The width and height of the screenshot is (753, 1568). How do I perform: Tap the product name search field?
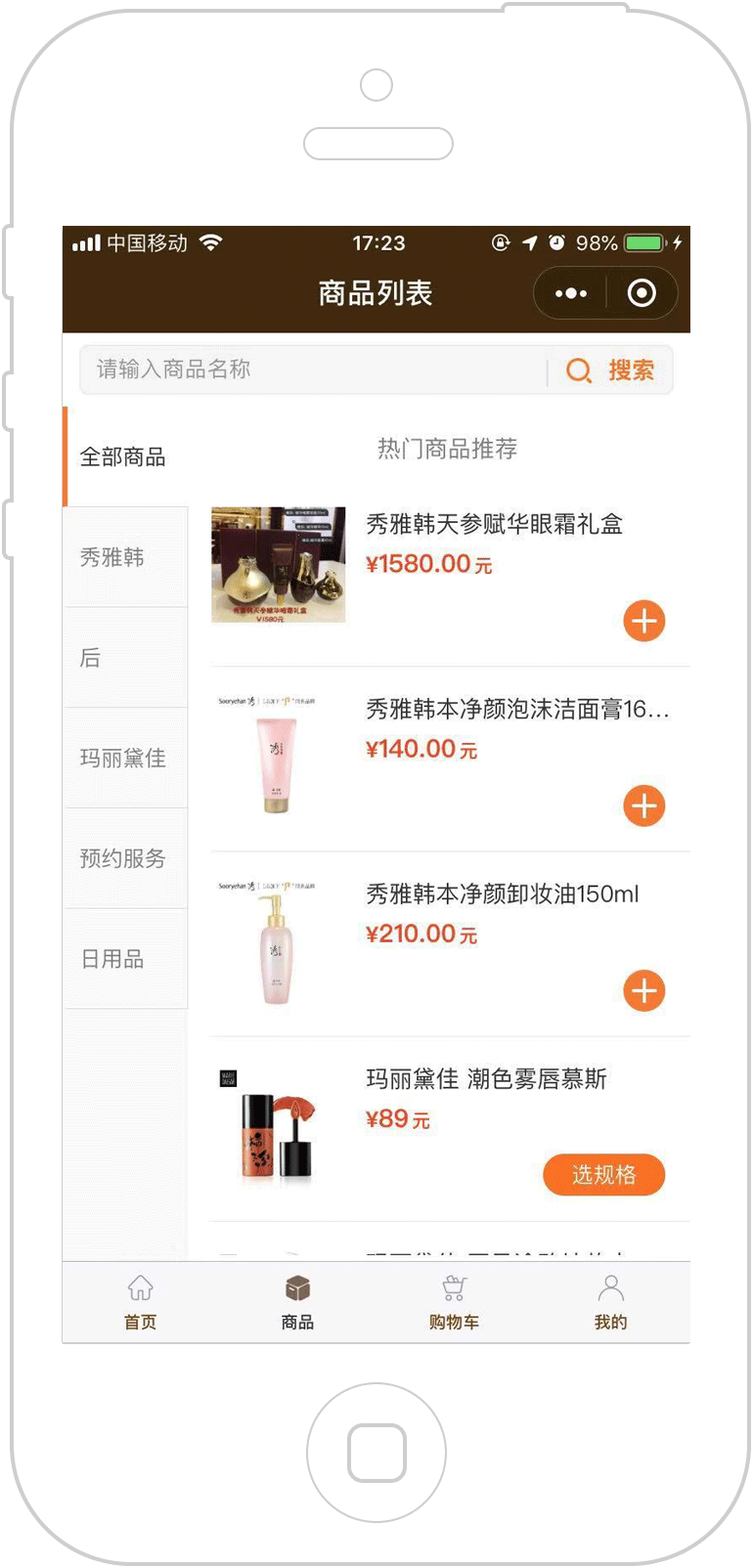[313, 370]
